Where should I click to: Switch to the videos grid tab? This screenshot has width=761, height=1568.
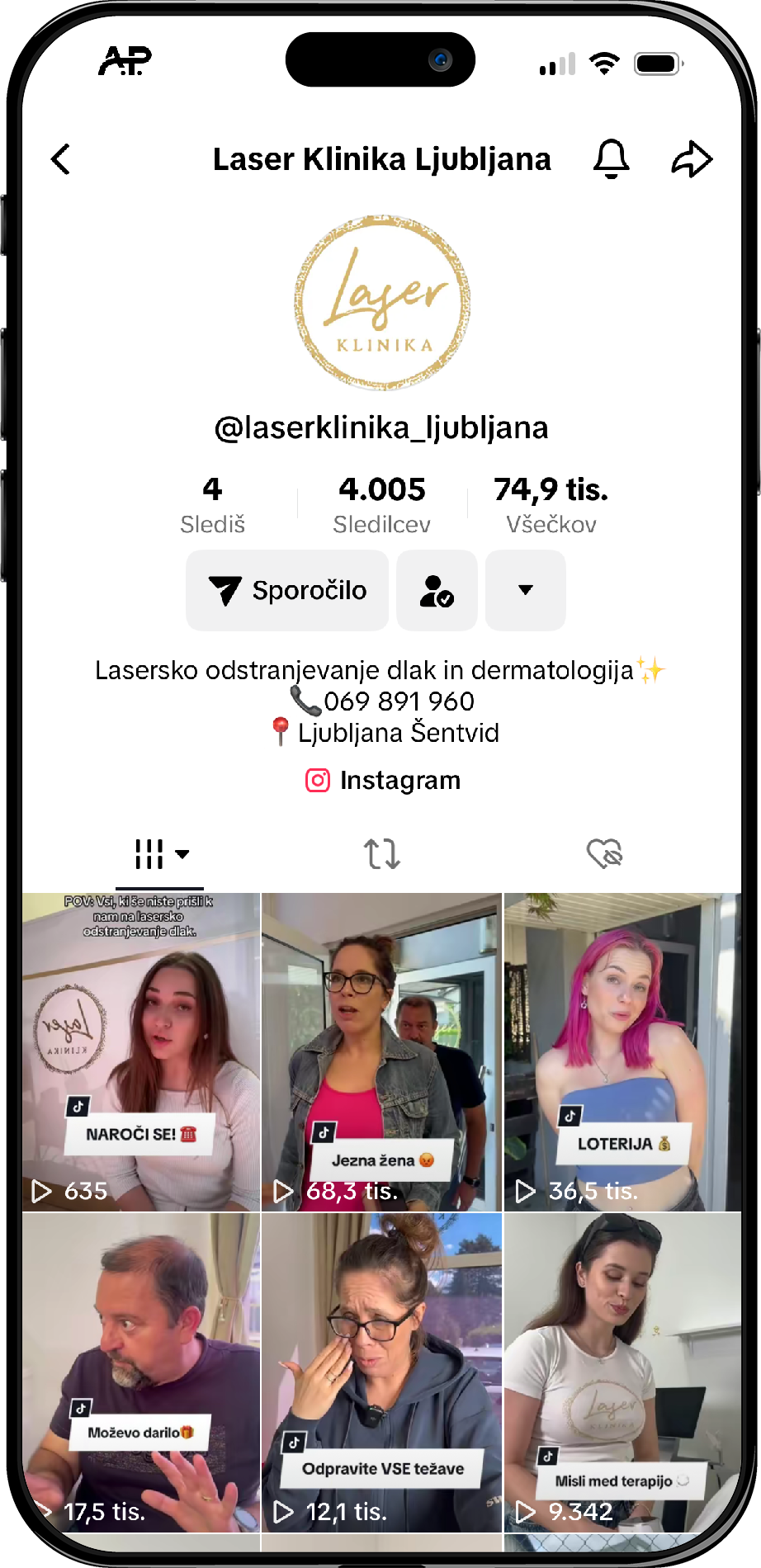(x=161, y=854)
